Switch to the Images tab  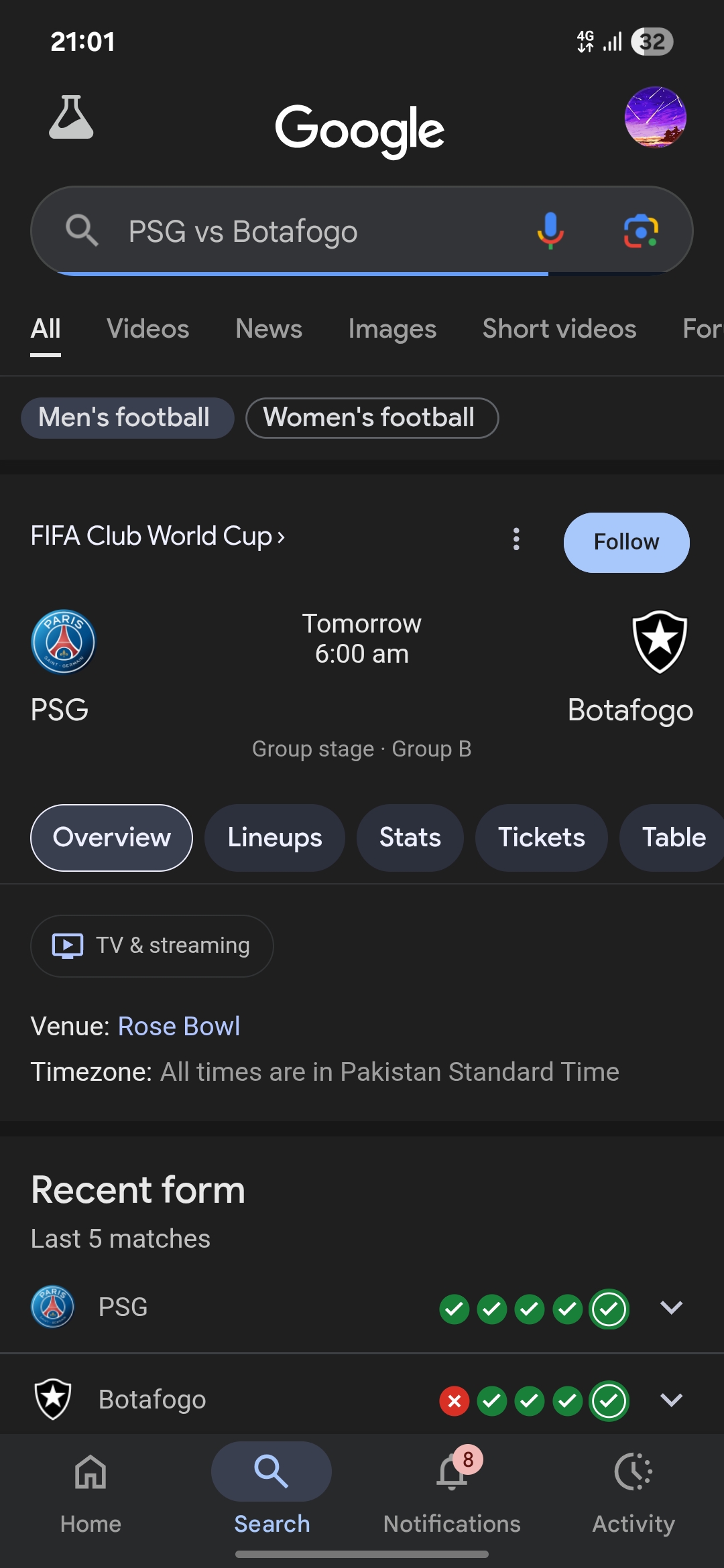[392, 329]
